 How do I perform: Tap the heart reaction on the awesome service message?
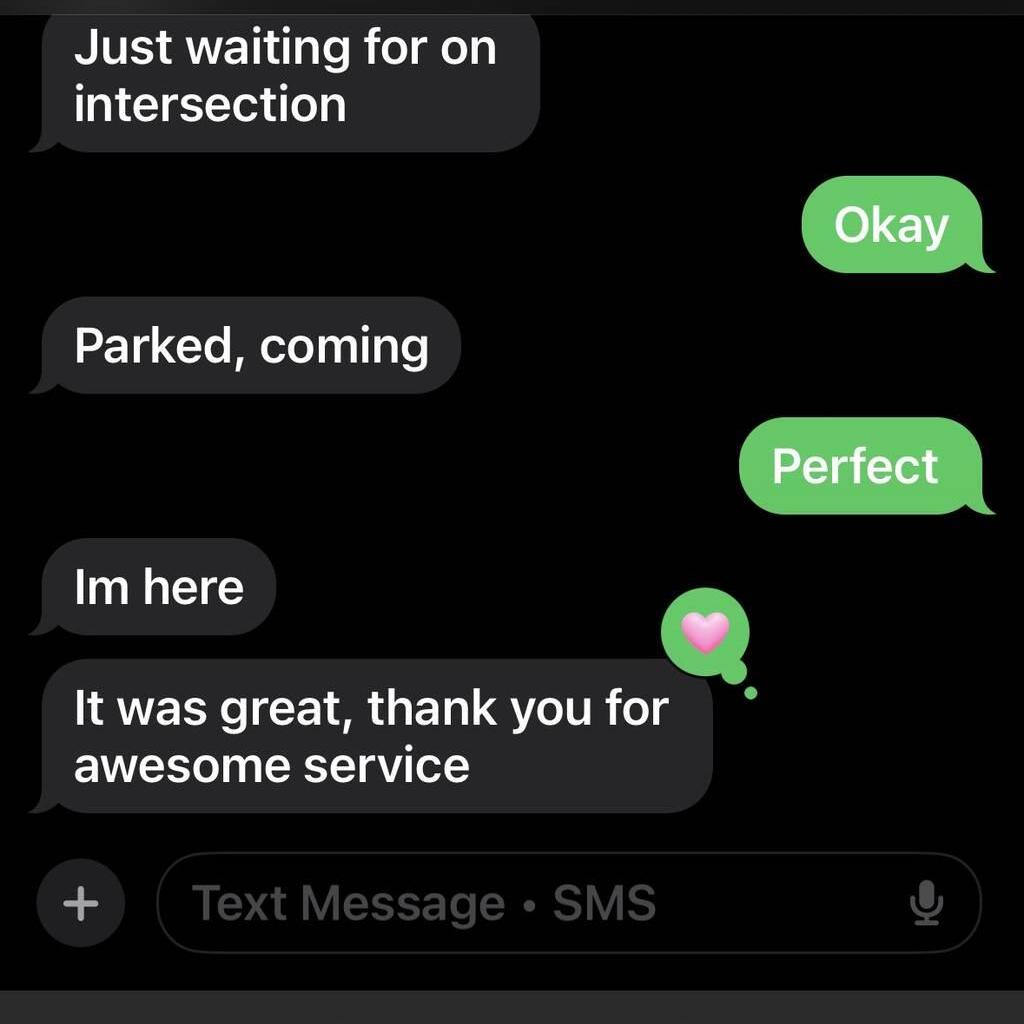pyautogui.click(x=705, y=632)
